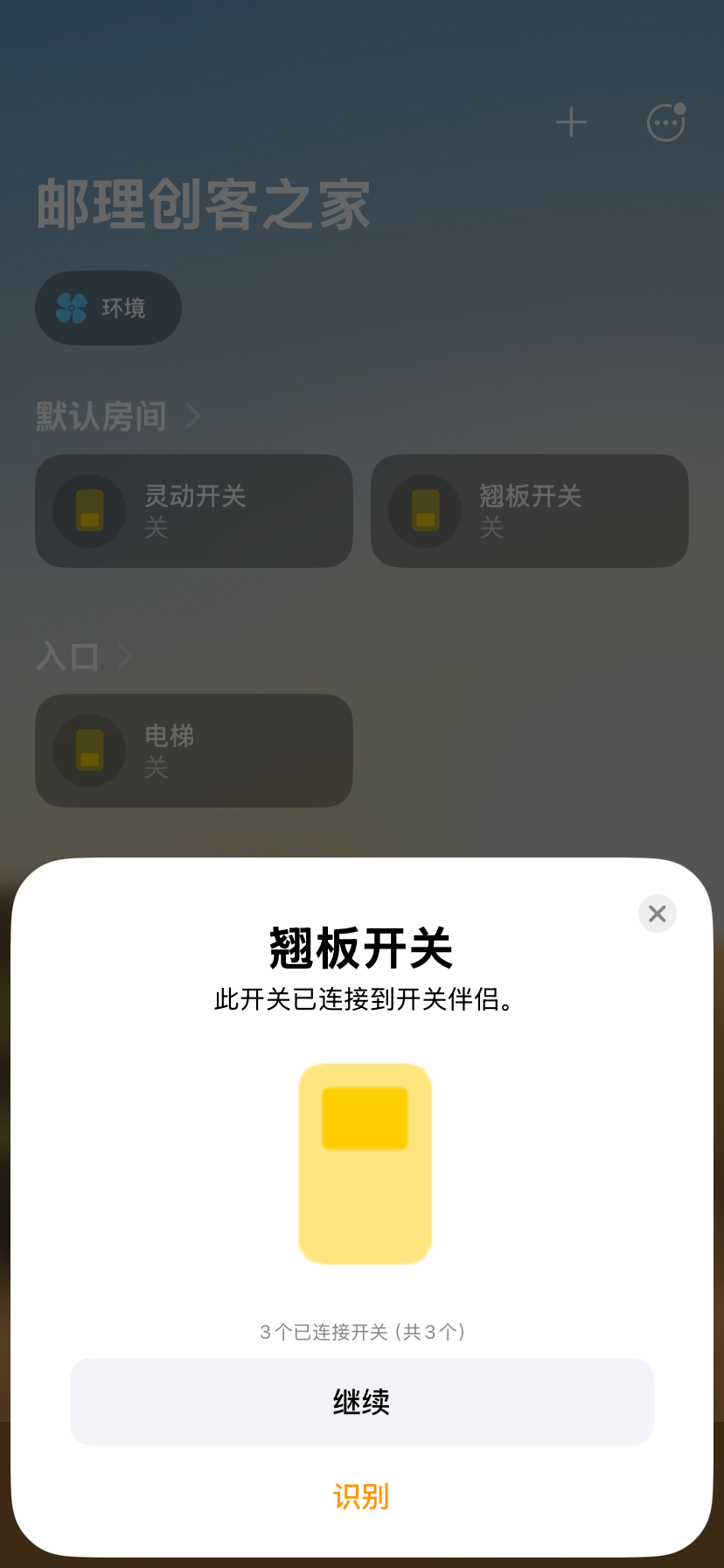Tap the 继续 button
Viewport: 724px width, 1568px height.
click(x=362, y=1402)
